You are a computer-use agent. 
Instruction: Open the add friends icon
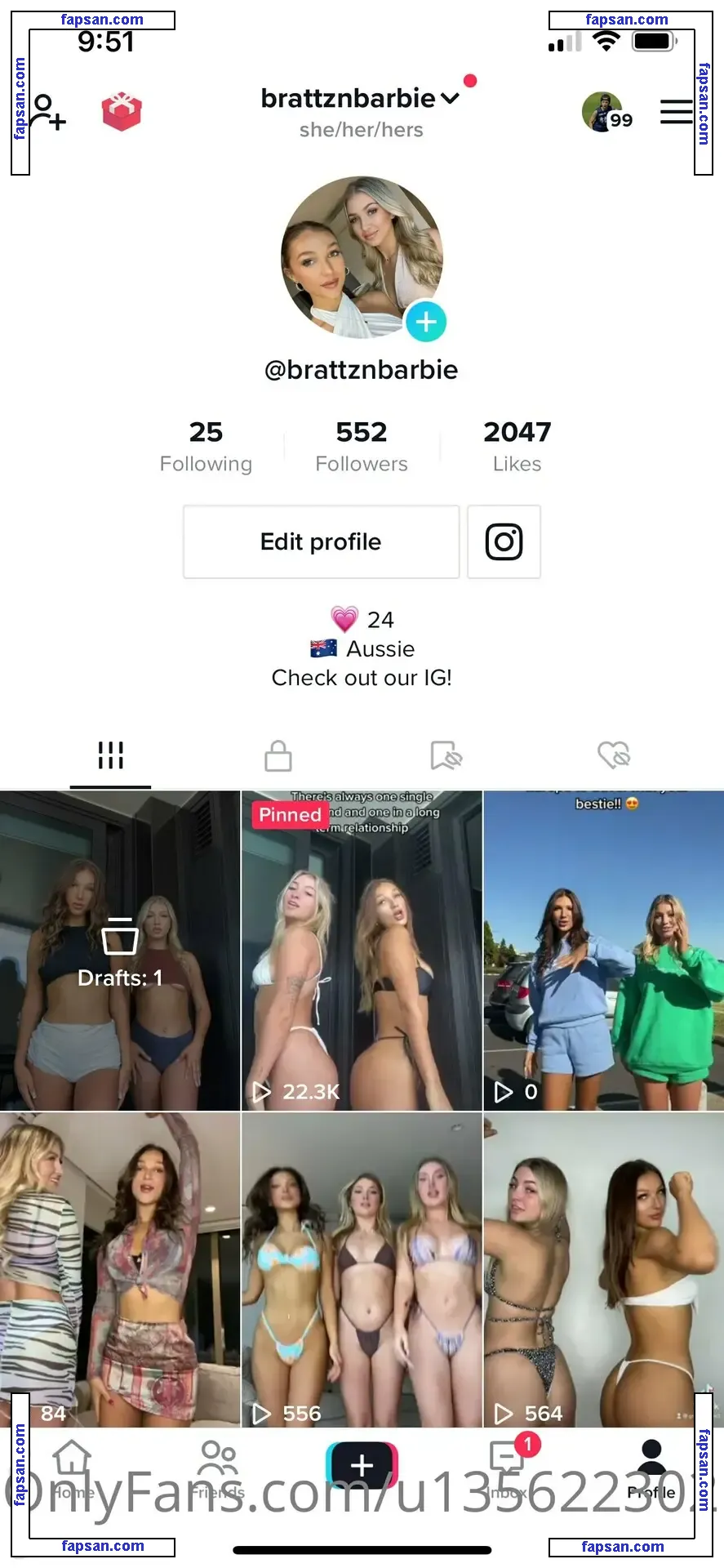click(47, 113)
